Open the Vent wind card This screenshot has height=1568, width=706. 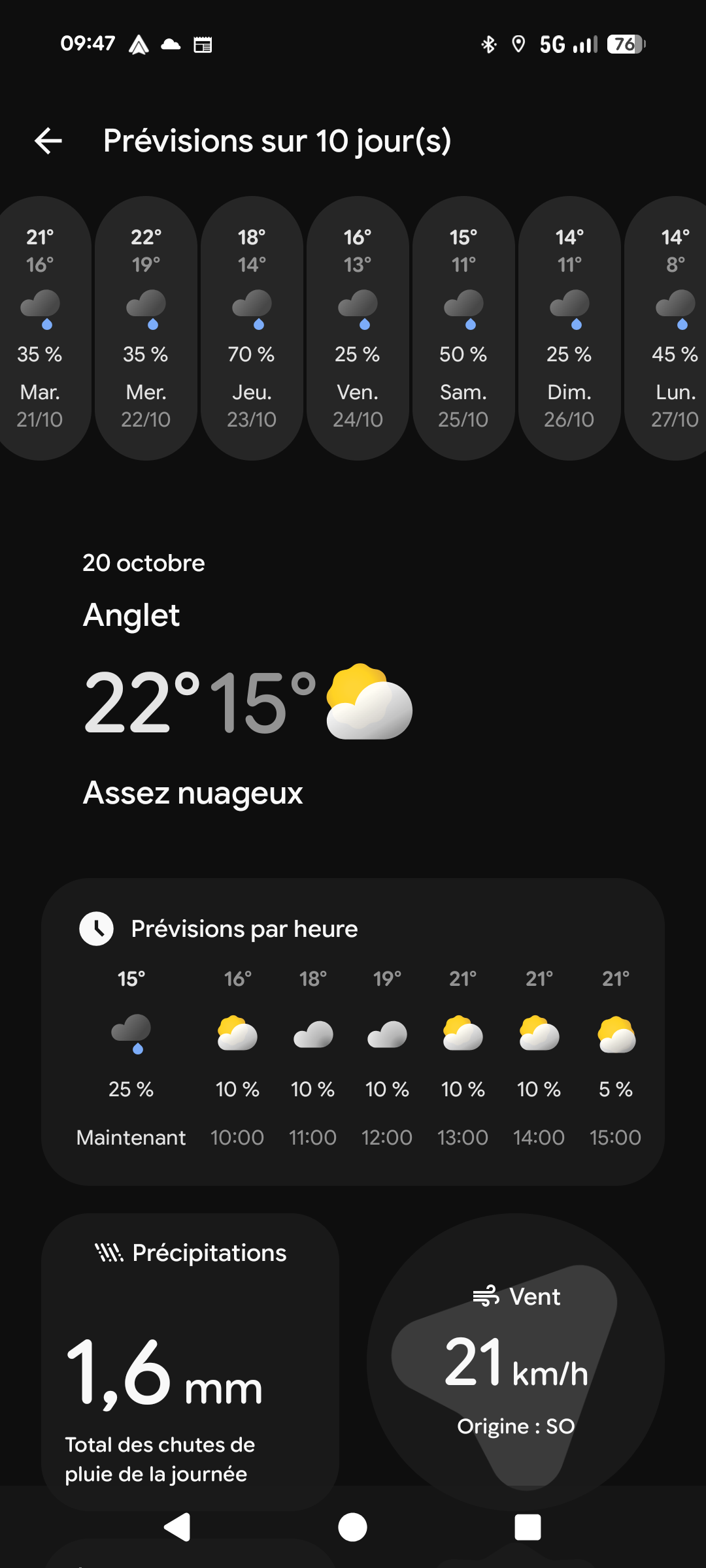(x=516, y=1359)
